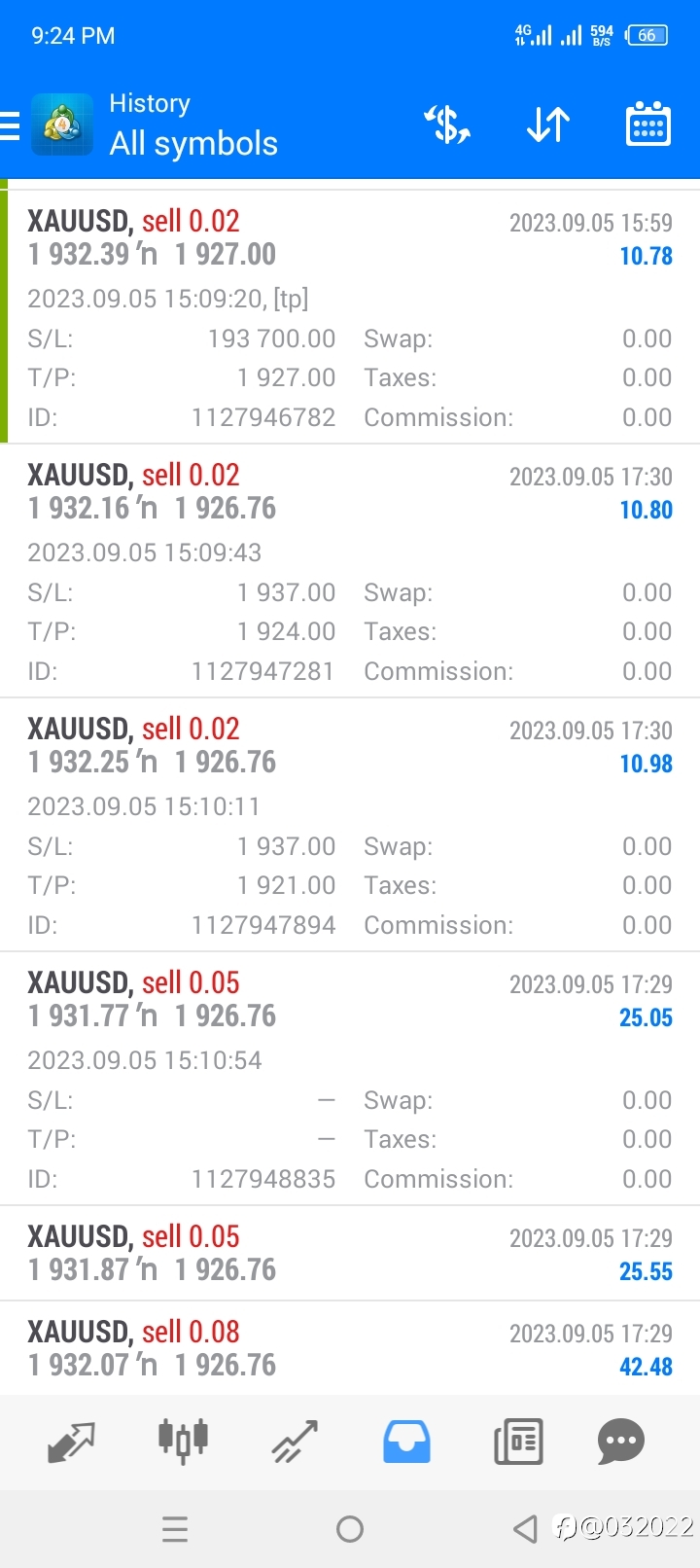Open the hamburger drawer menu

10,126
